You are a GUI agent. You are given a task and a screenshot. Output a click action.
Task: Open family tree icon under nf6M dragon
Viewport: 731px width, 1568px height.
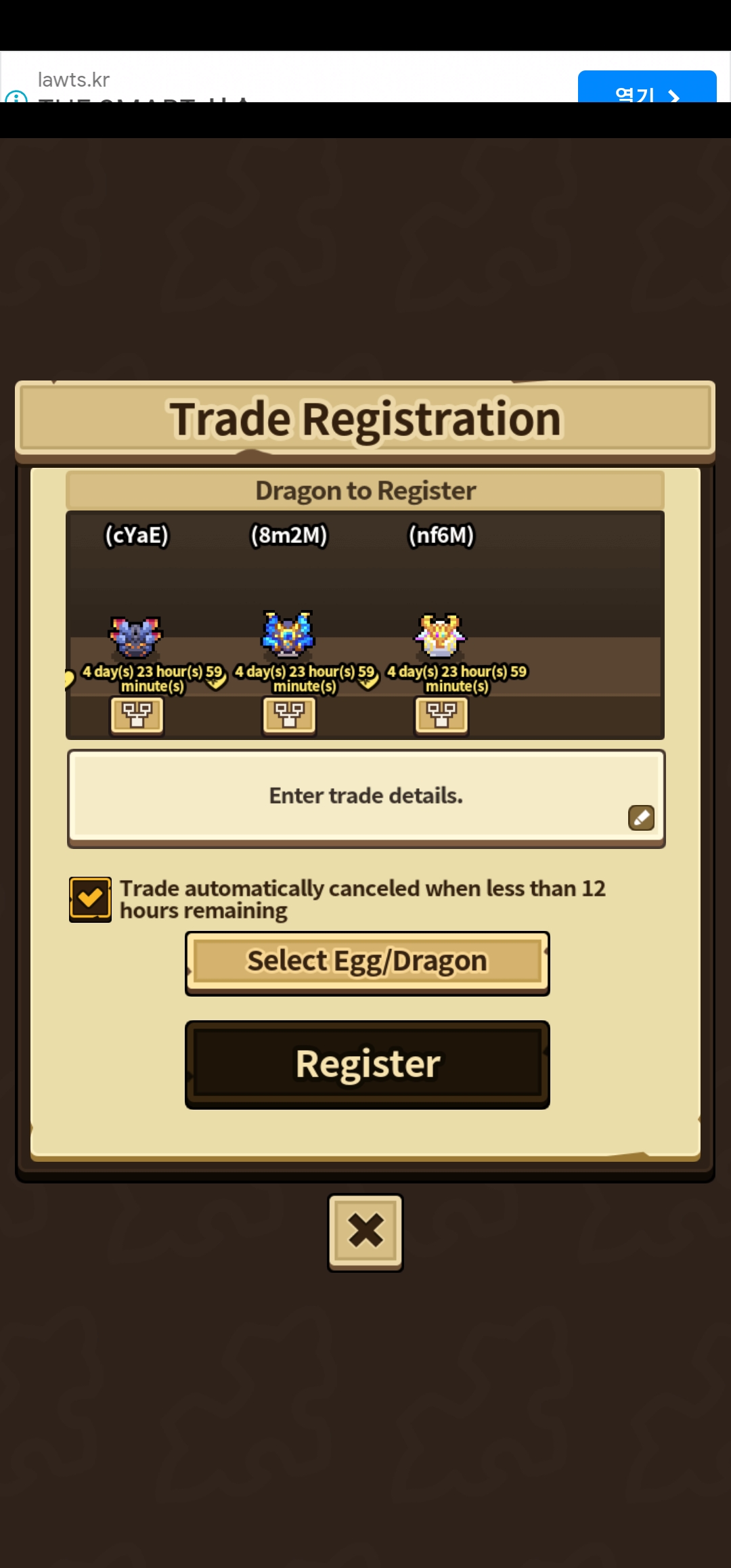(x=441, y=715)
